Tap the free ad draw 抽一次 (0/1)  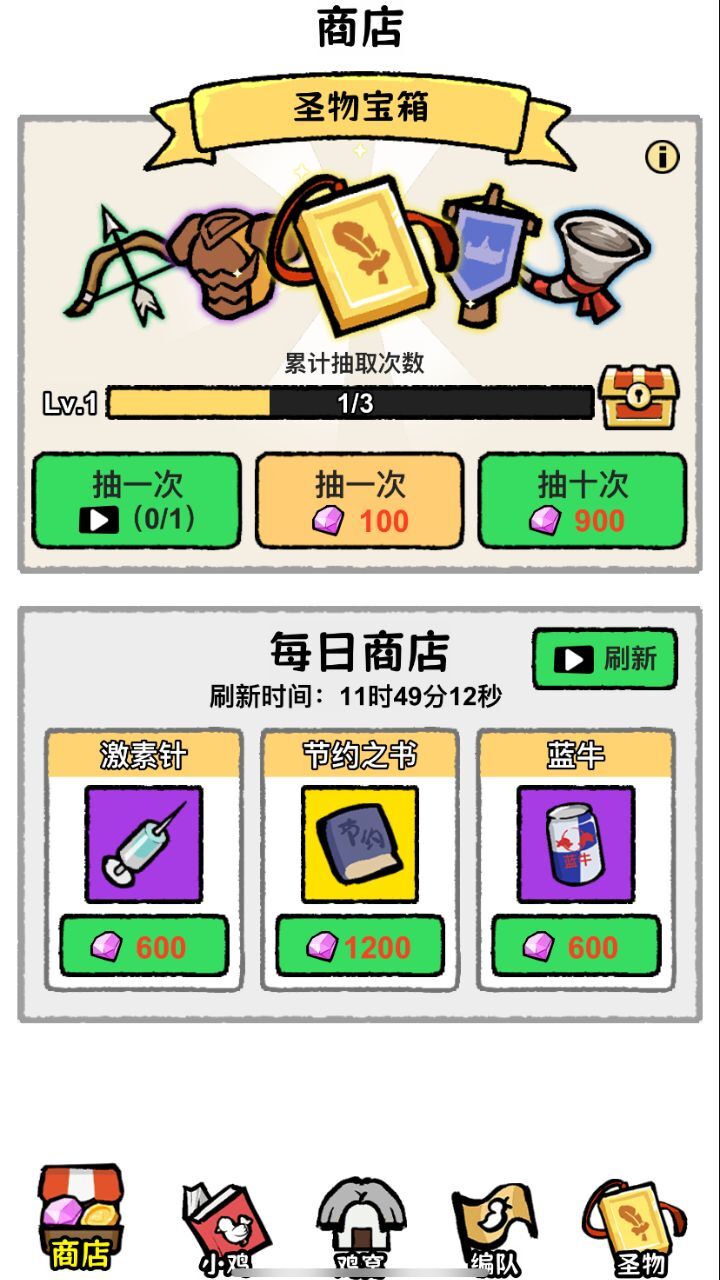(x=136, y=500)
